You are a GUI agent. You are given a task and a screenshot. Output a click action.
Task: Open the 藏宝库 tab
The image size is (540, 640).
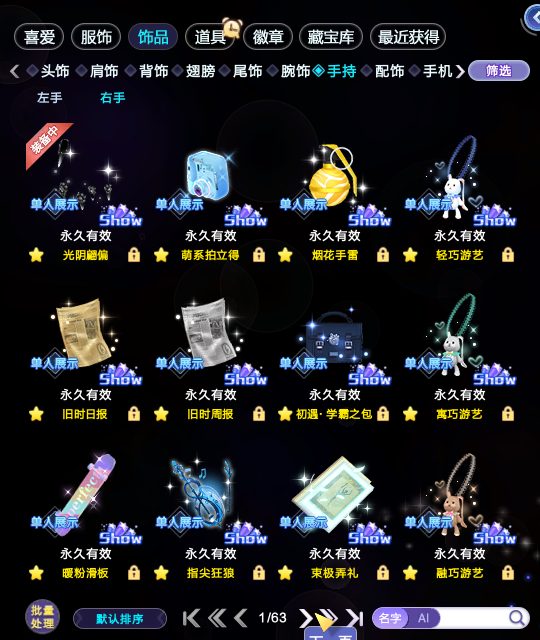click(x=331, y=37)
